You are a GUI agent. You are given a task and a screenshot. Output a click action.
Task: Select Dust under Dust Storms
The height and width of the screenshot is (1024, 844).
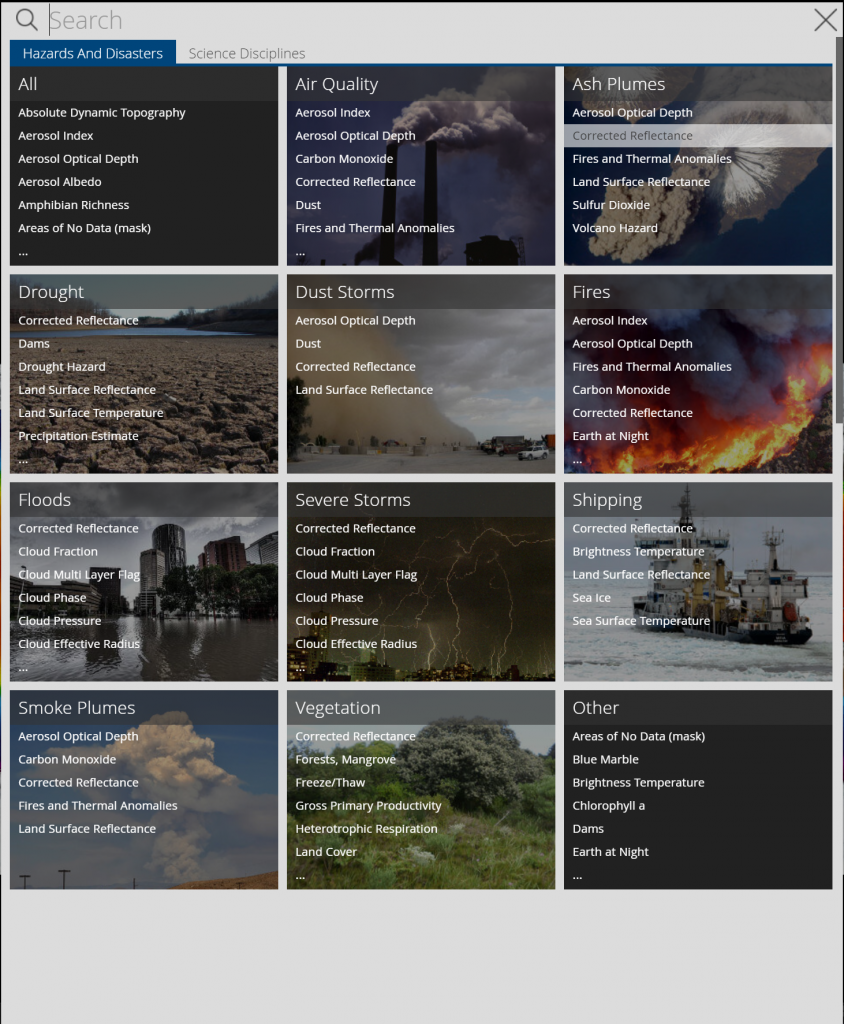coord(308,344)
